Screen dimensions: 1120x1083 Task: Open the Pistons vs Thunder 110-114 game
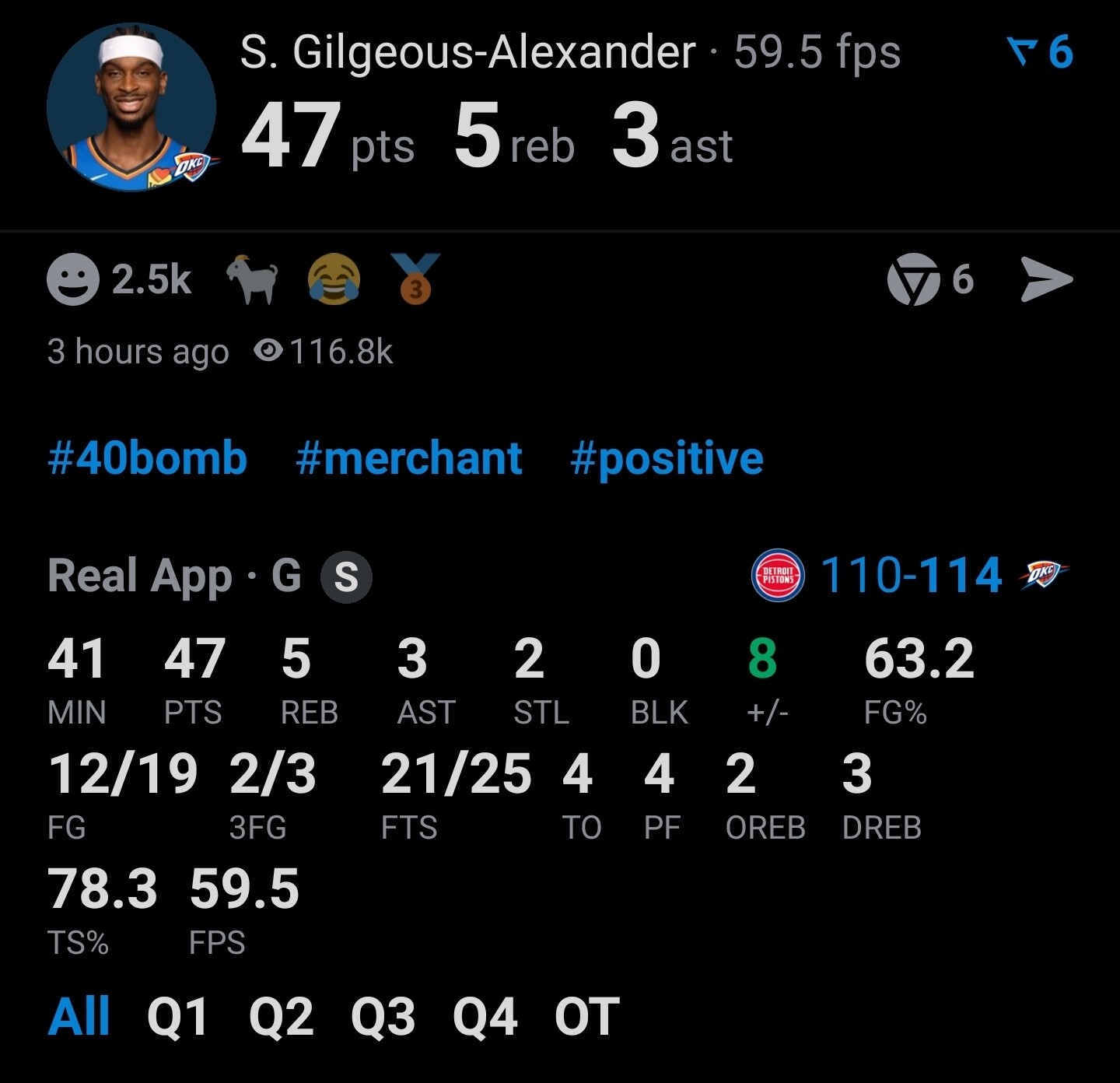pyautogui.click(x=910, y=576)
